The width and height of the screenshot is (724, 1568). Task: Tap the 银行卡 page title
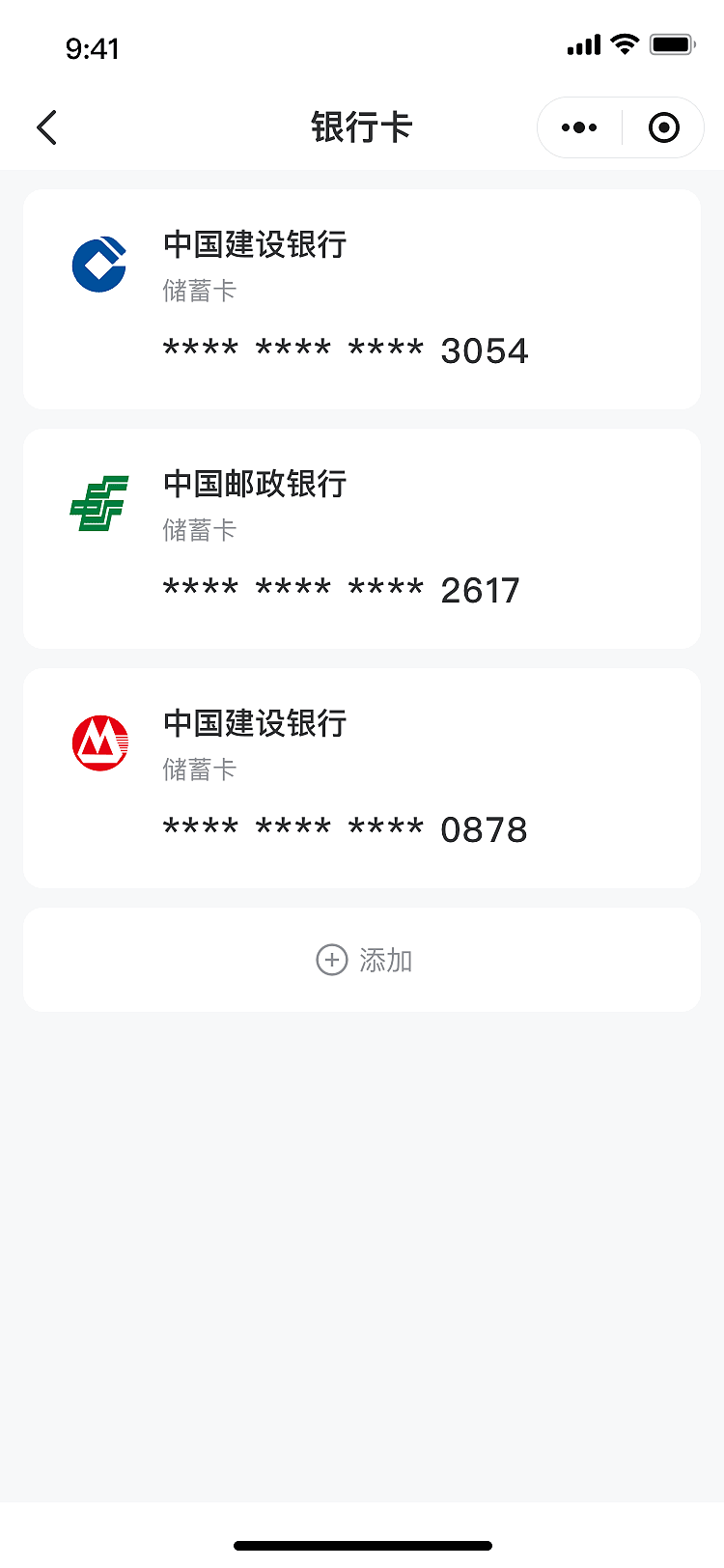point(361,126)
